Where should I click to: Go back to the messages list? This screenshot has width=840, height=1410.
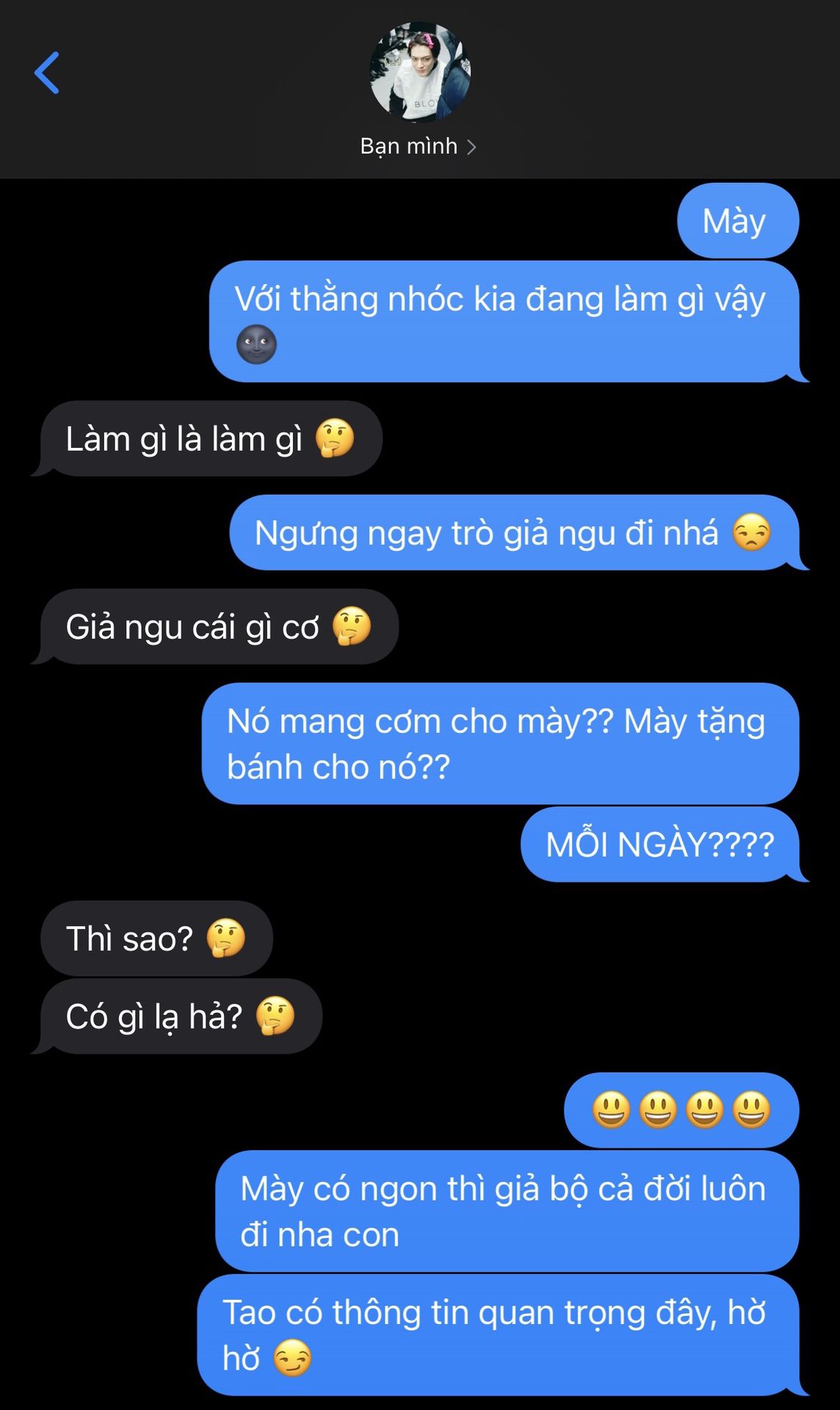point(47,73)
